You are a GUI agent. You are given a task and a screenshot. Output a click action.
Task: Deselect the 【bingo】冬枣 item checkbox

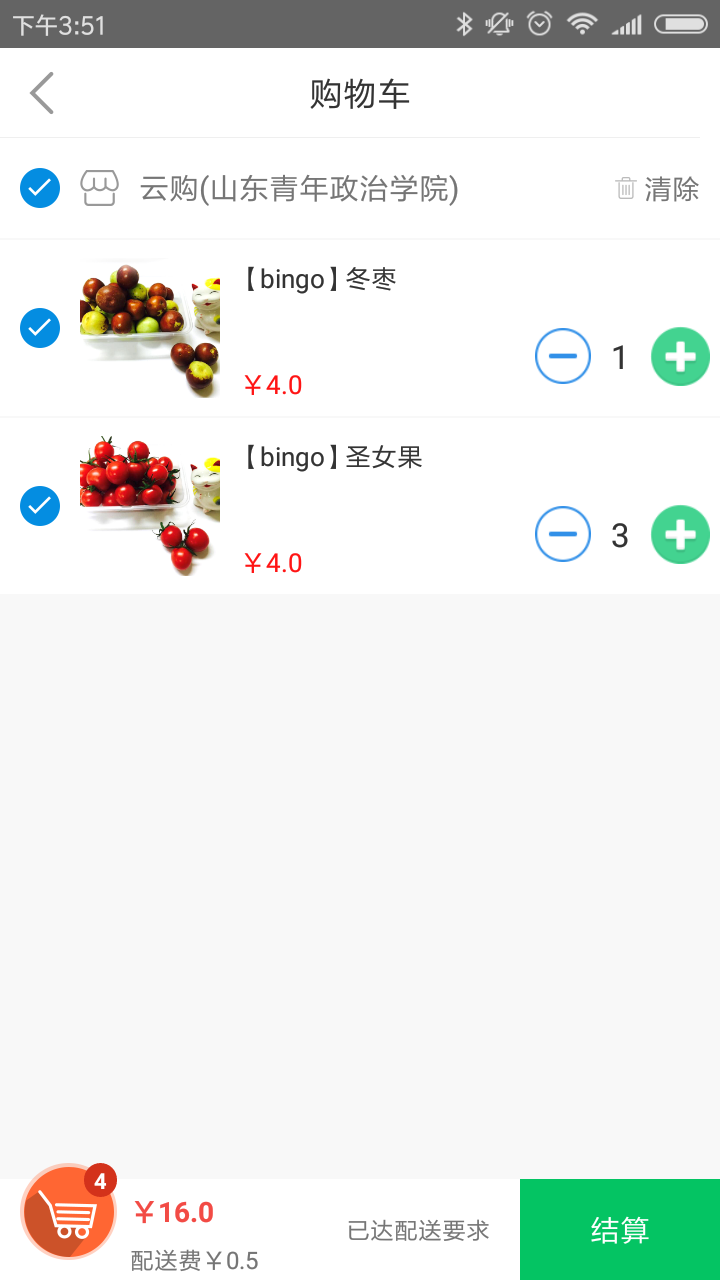click(x=39, y=328)
